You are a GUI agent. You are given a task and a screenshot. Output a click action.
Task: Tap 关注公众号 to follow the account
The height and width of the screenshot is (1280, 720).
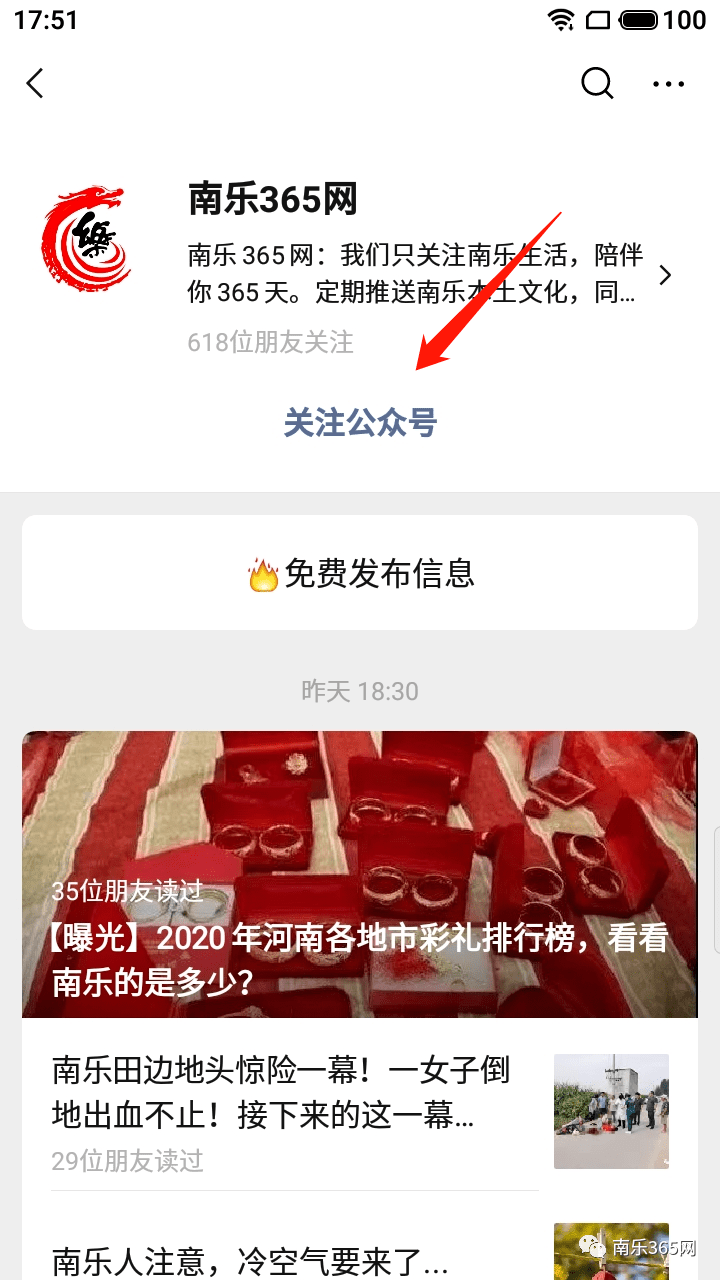(x=360, y=423)
